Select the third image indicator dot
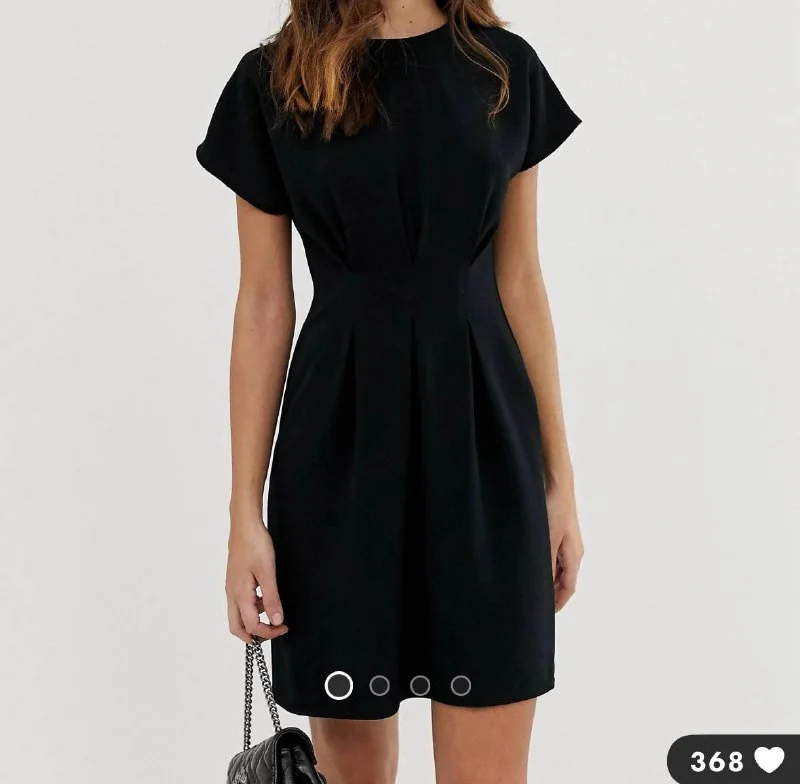Viewport: 800px width, 784px height. point(420,685)
